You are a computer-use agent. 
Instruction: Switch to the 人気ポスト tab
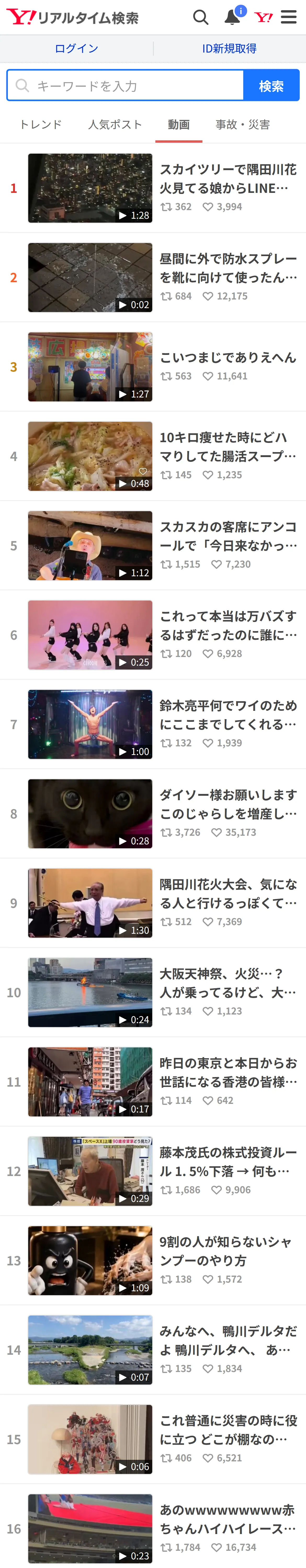[115, 125]
